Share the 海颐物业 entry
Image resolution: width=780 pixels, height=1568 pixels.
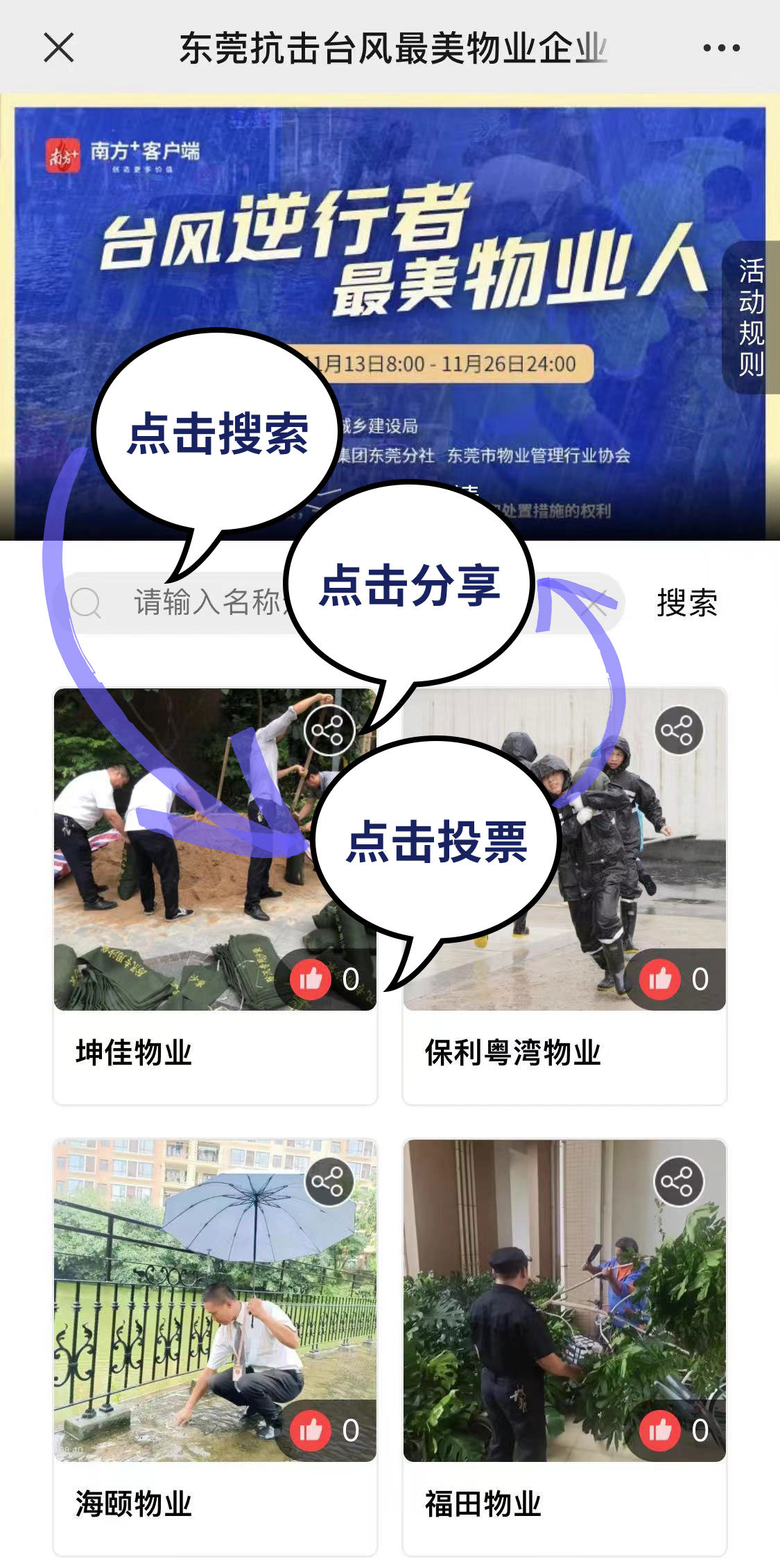pyautogui.click(x=329, y=1181)
